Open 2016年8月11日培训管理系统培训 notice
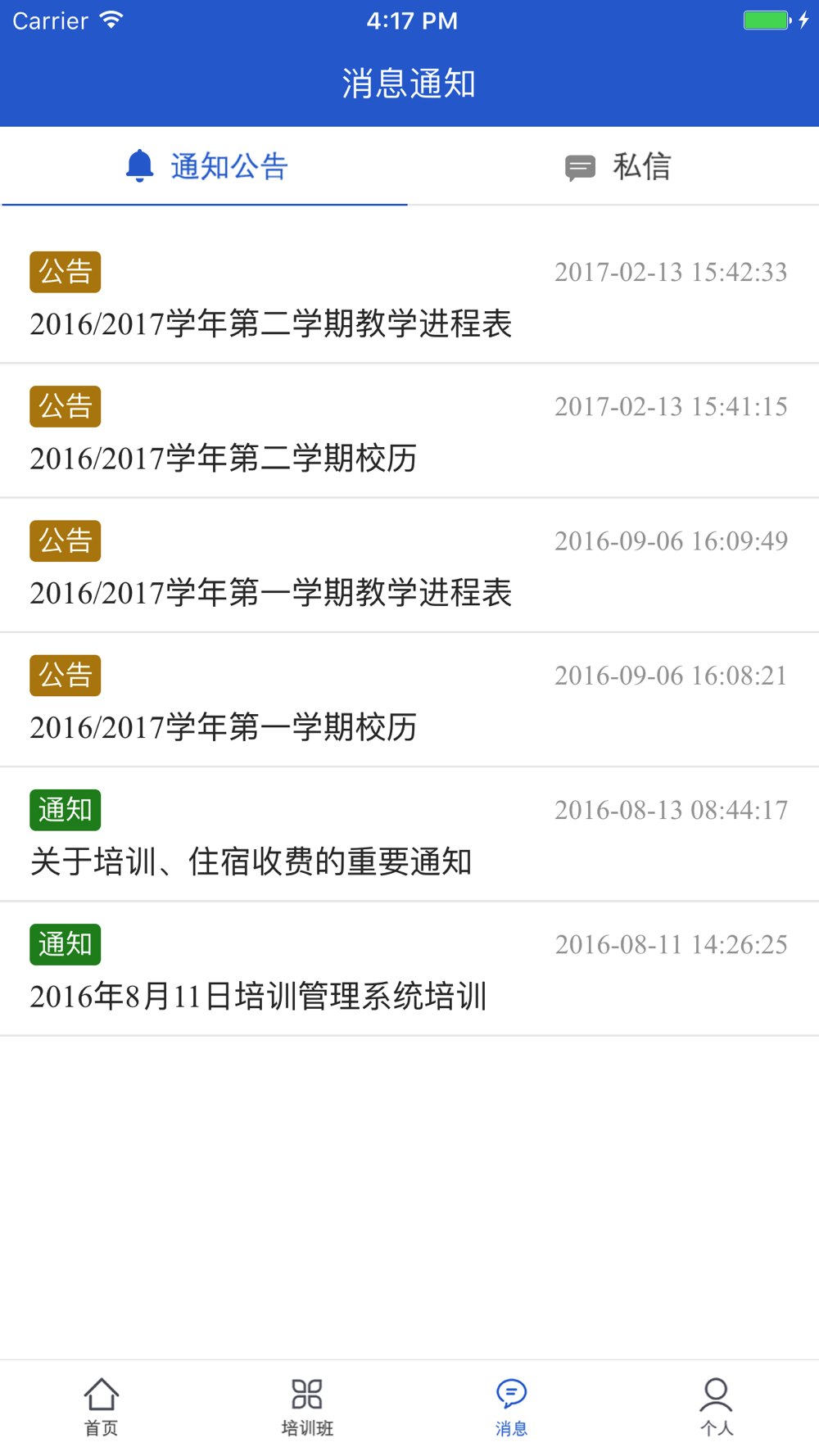This screenshot has height=1456, width=819. point(409,969)
